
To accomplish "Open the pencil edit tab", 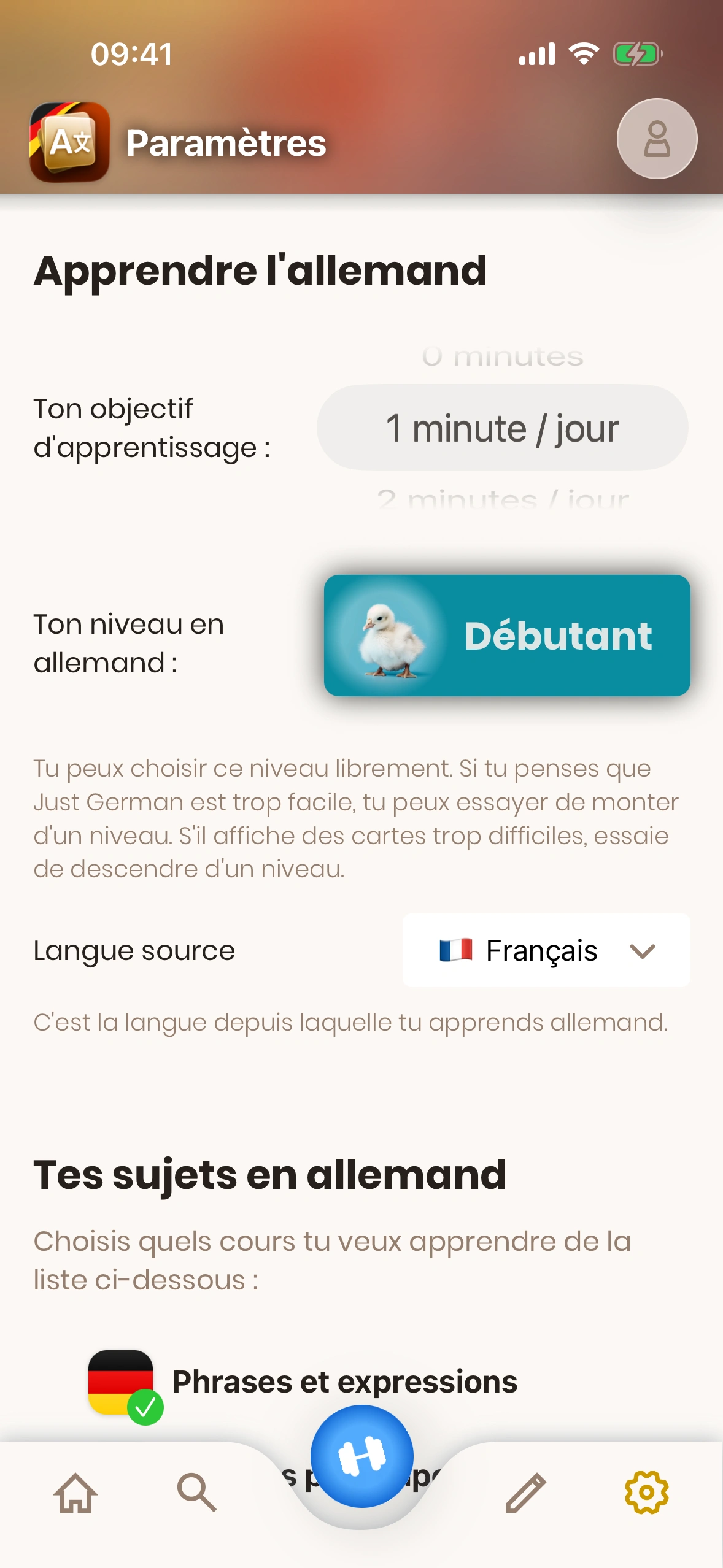I will point(526,1493).
